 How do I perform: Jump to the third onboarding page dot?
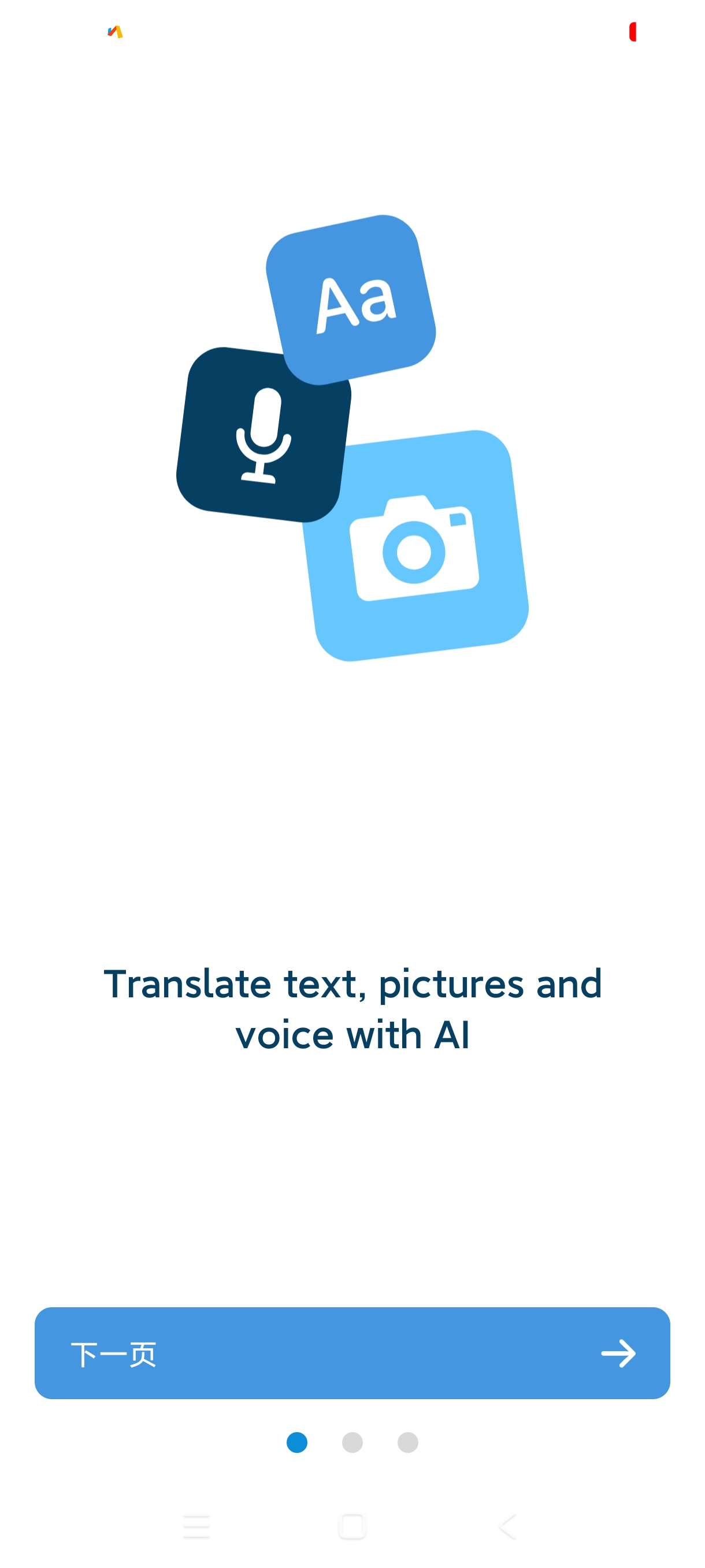click(x=407, y=1442)
